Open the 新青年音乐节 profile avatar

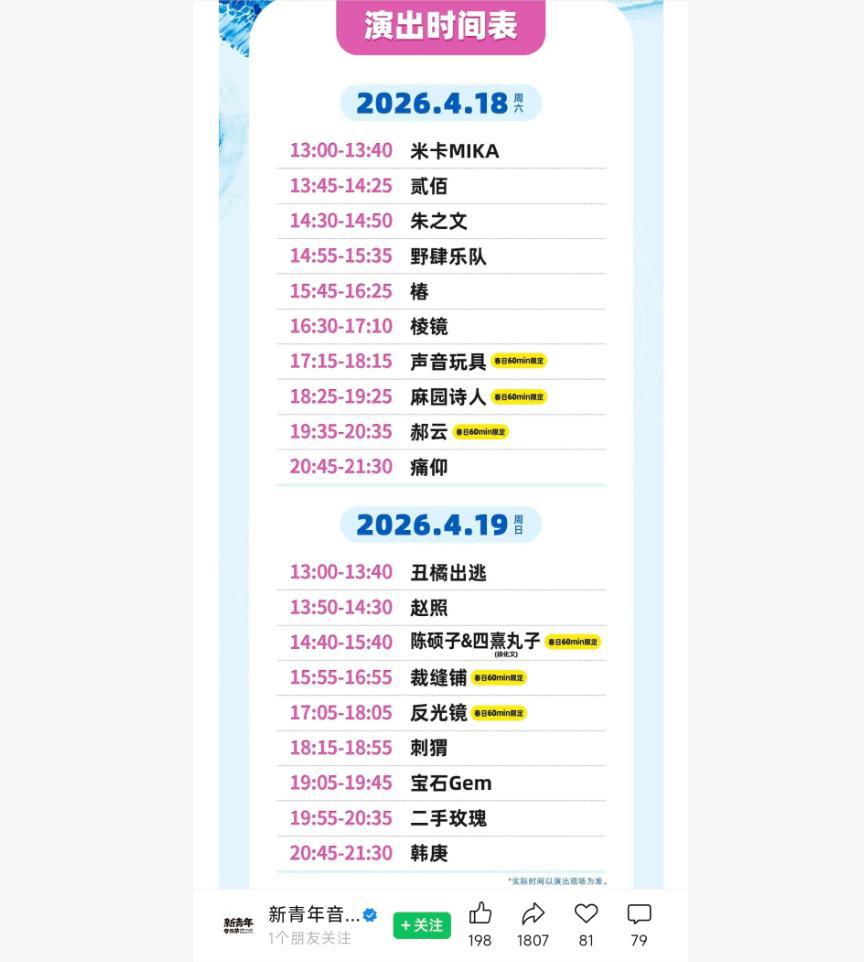coord(238,925)
